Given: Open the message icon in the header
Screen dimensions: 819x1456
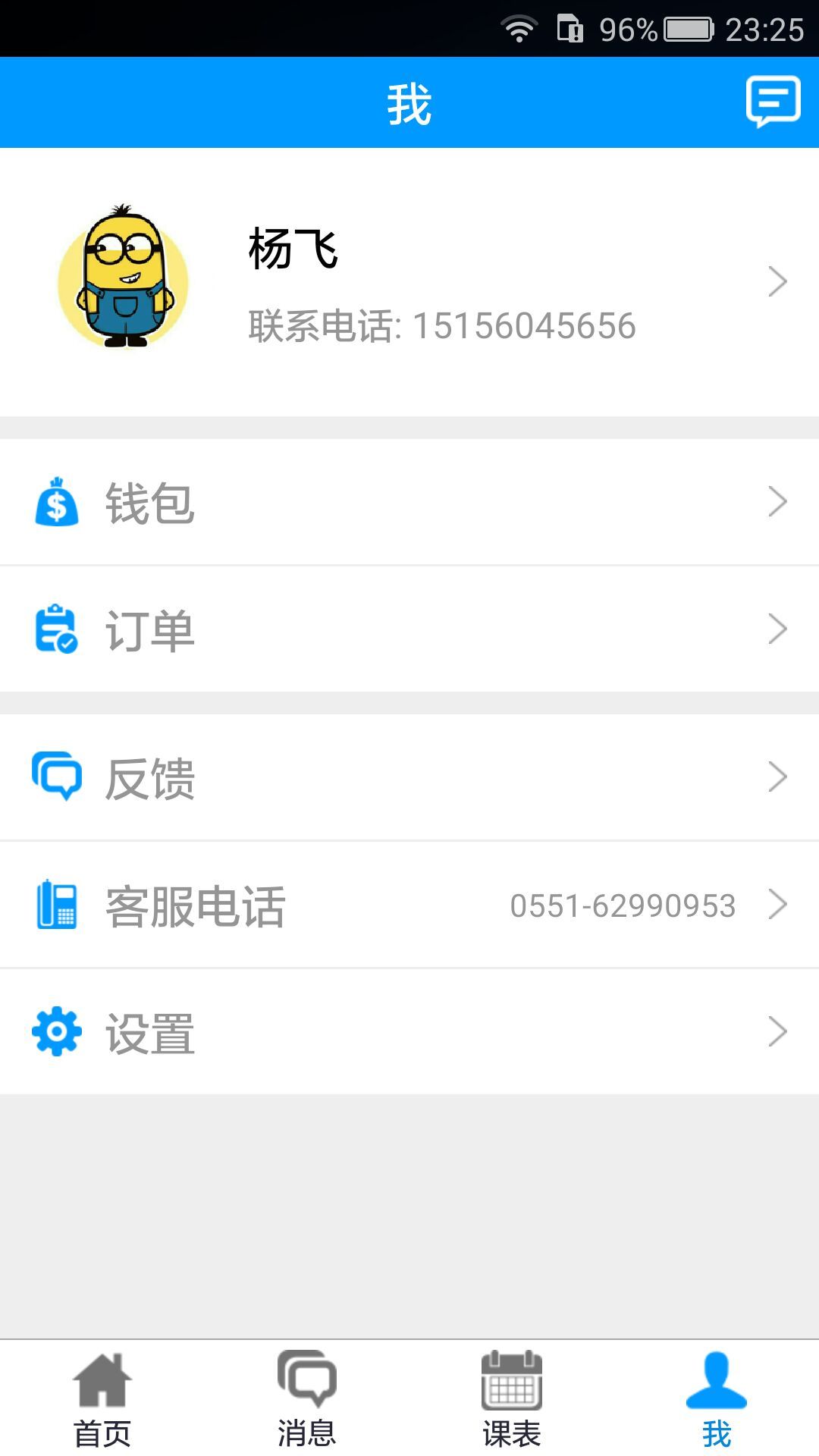Looking at the screenshot, I should 773,102.
